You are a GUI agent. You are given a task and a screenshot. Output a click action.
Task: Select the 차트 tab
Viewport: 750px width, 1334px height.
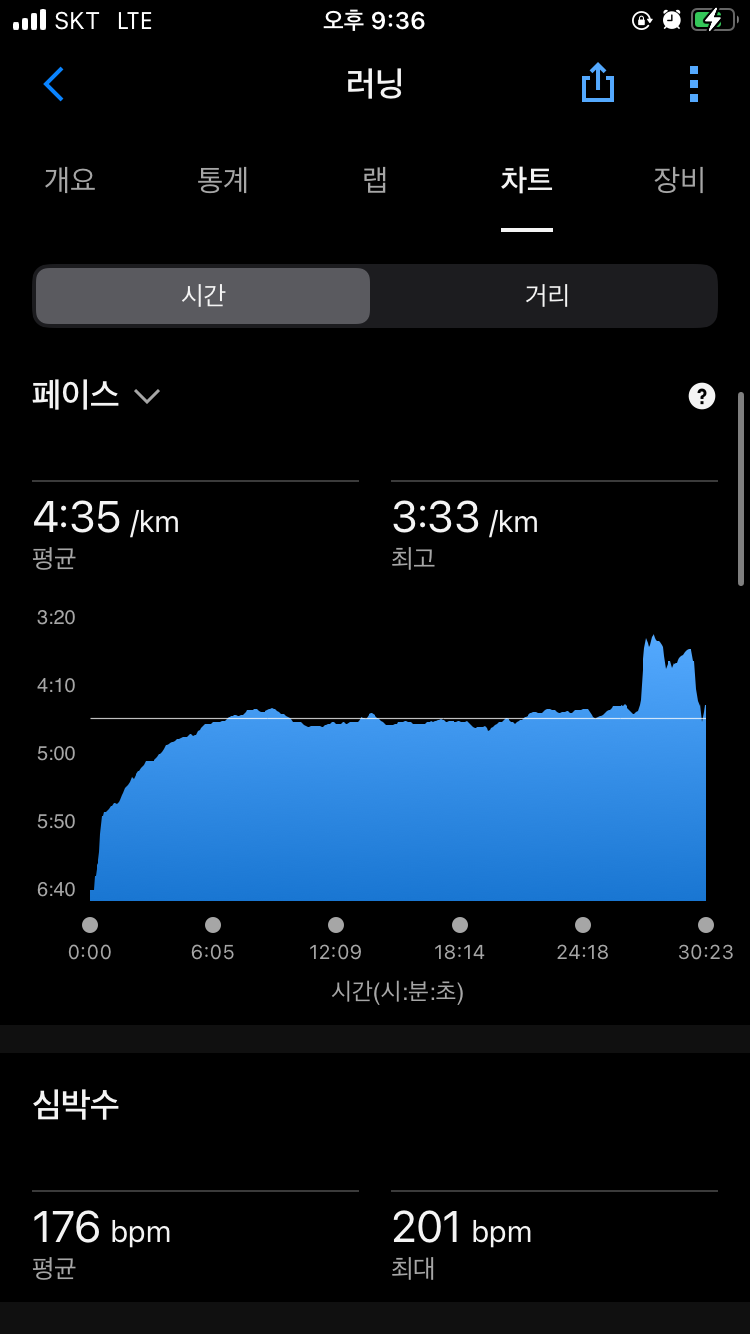[x=527, y=180]
